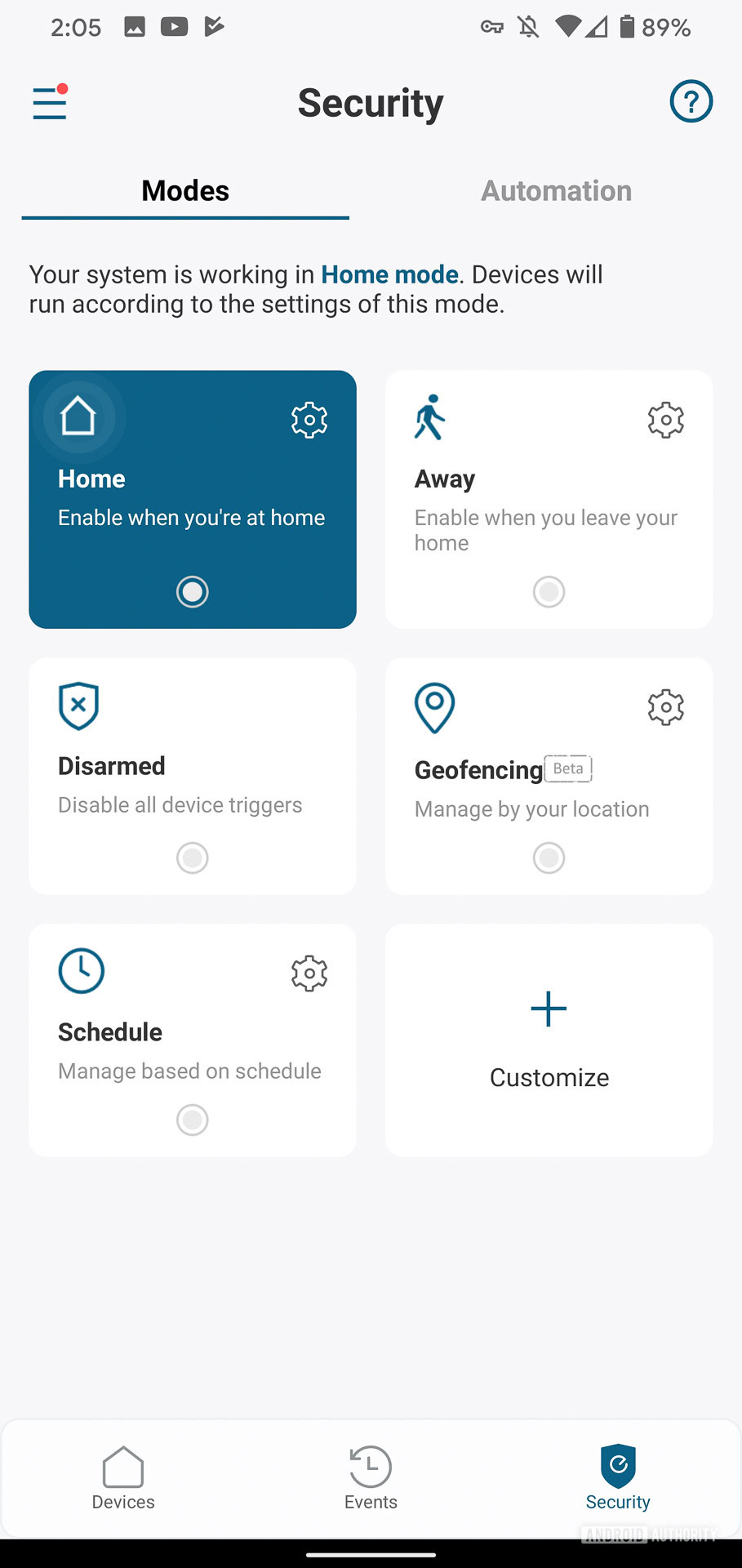Add a custom mode with Customize

549,1040
